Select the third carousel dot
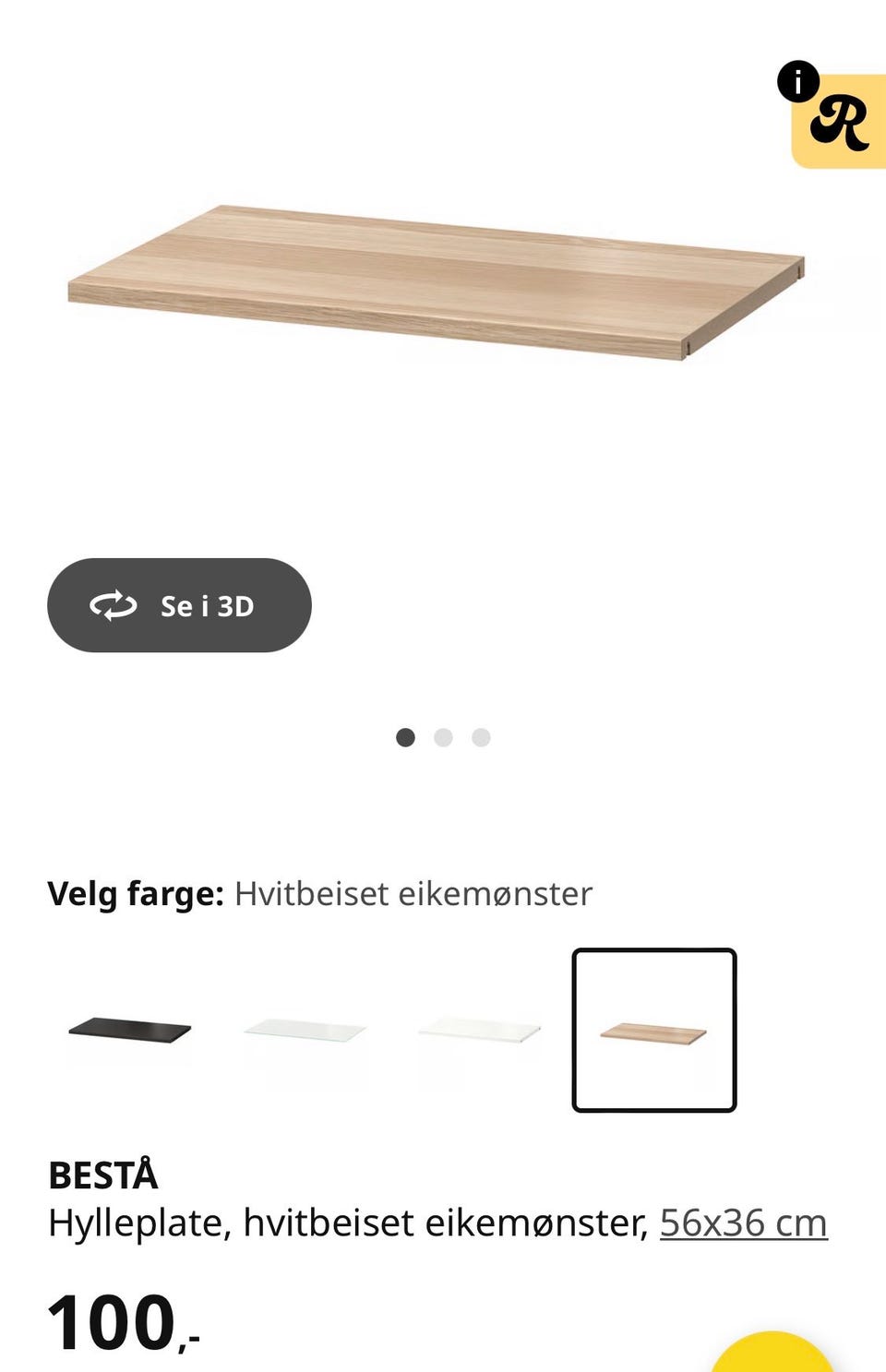This screenshot has width=886, height=1372. pyautogui.click(x=481, y=736)
